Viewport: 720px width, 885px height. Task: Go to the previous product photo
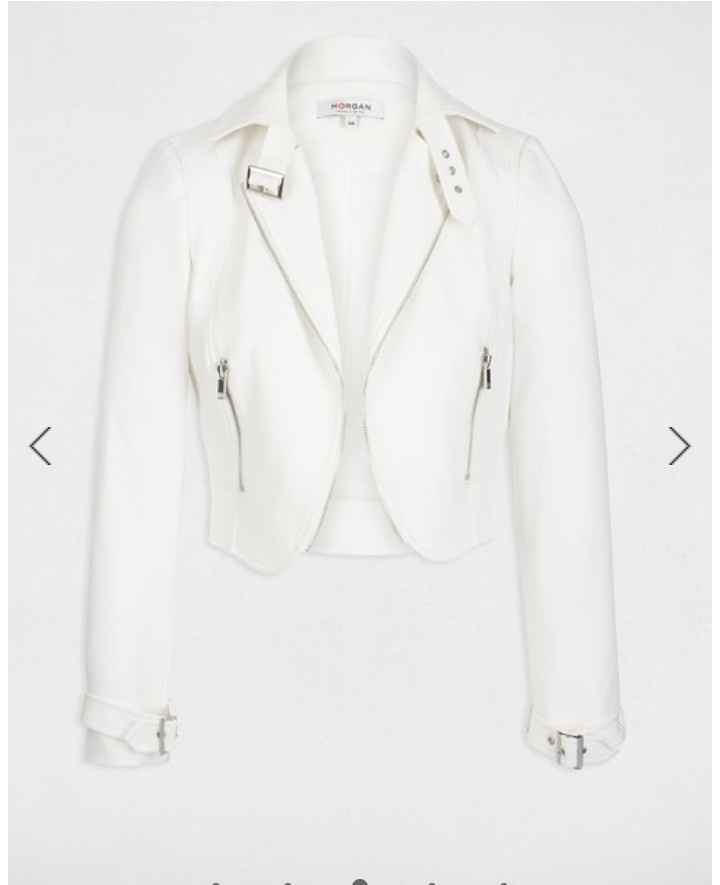pyautogui.click(x=40, y=446)
